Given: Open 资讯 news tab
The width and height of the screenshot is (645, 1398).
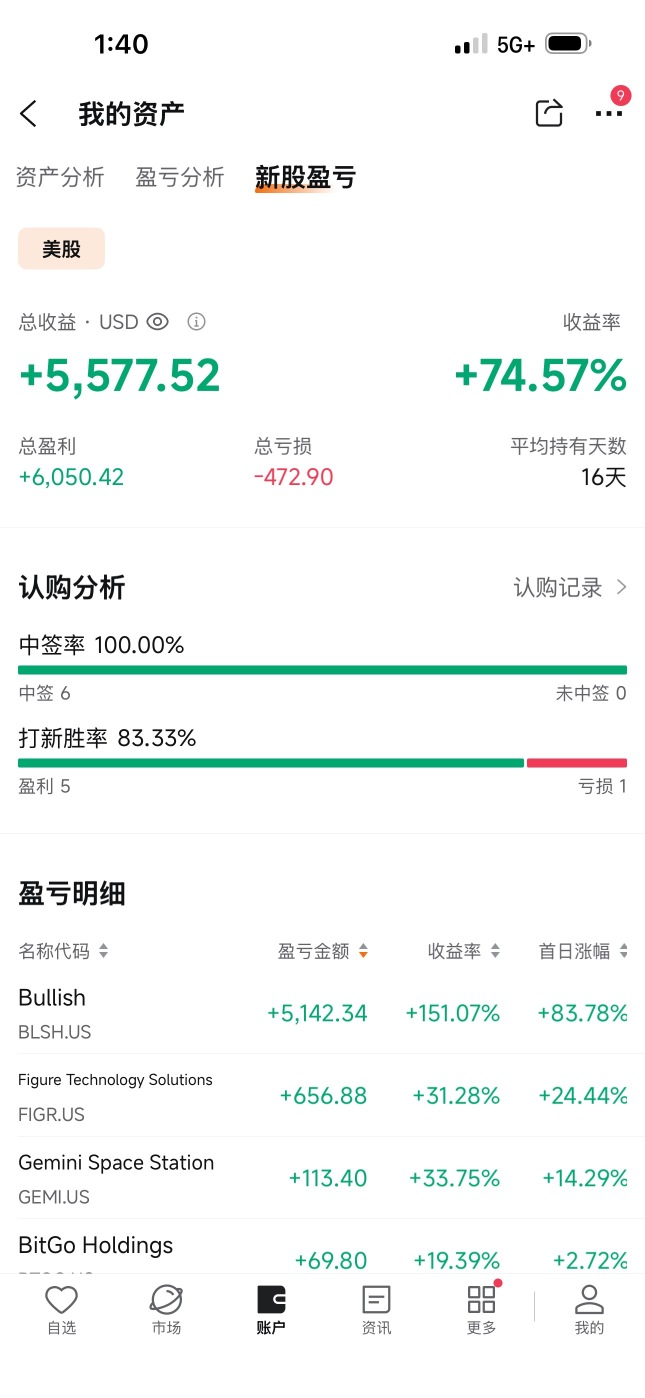Looking at the screenshot, I should pos(376,1310).
